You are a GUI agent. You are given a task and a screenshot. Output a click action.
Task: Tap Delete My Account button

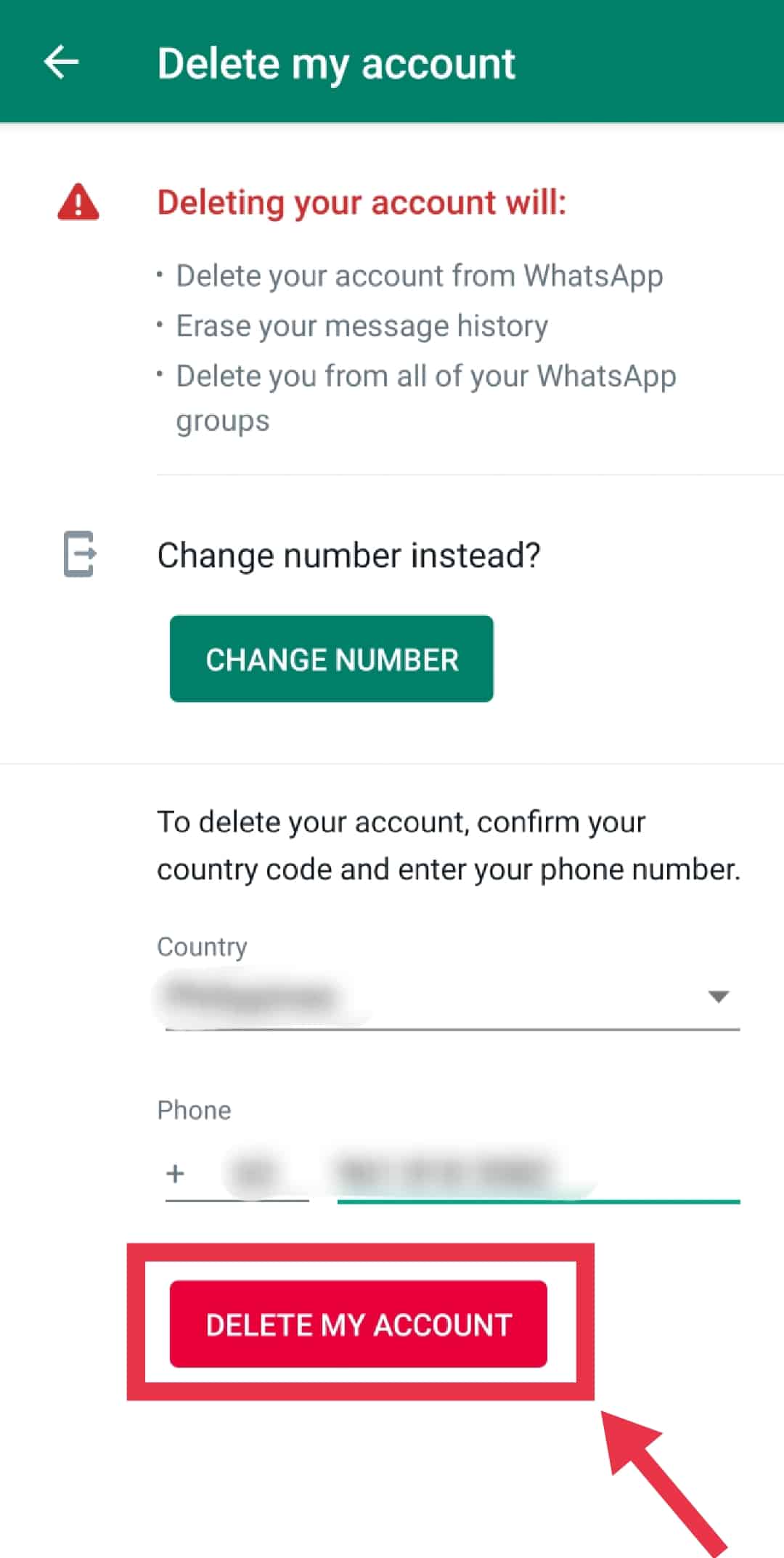[x=359, y=1324]
